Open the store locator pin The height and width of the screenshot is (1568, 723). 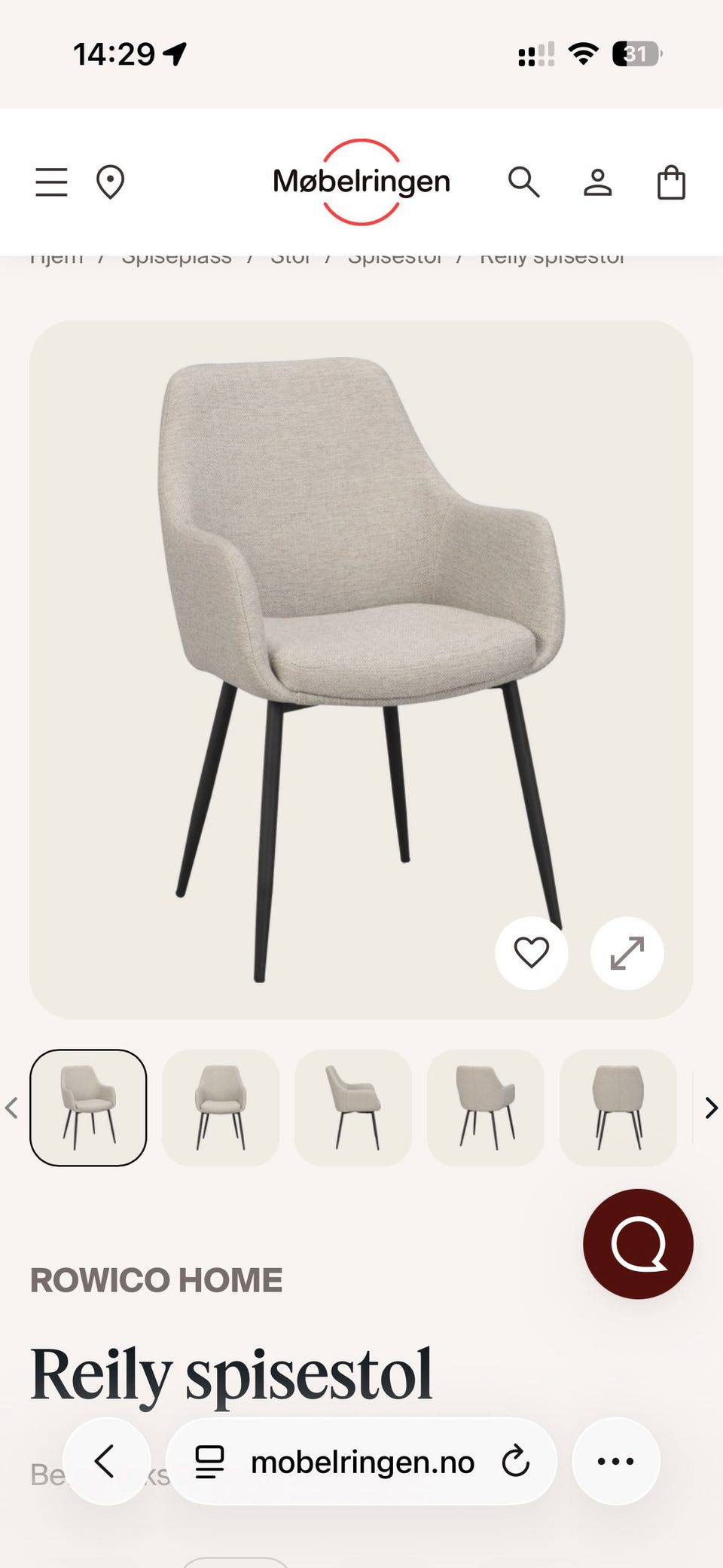110,182
